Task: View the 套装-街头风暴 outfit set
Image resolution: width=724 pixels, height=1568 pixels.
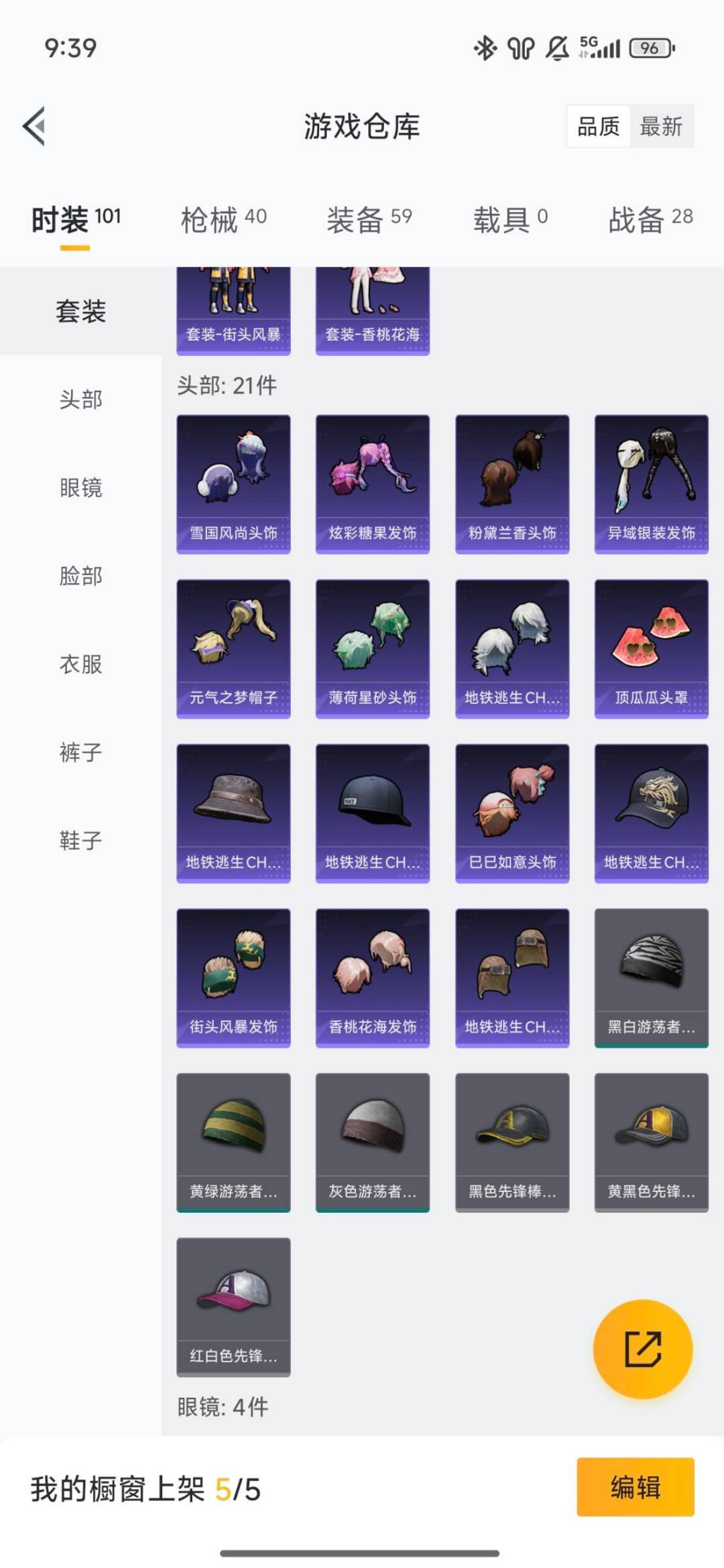Action: [x=233, y=308]
